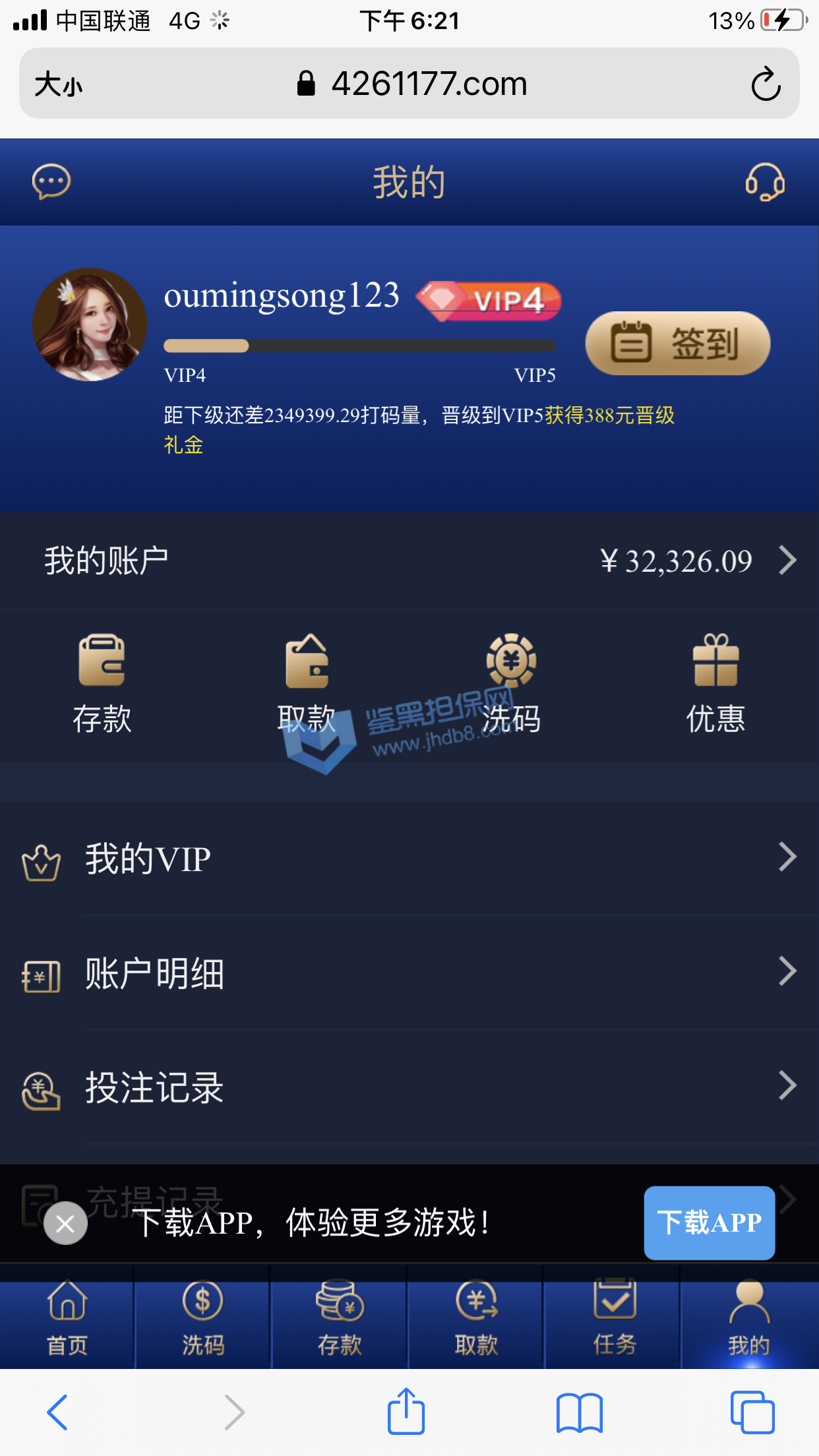Viewport: 819px width, 1456px height.
Task: Open the 存款 deposit shortcut with wallet icon
Action: 102,683
